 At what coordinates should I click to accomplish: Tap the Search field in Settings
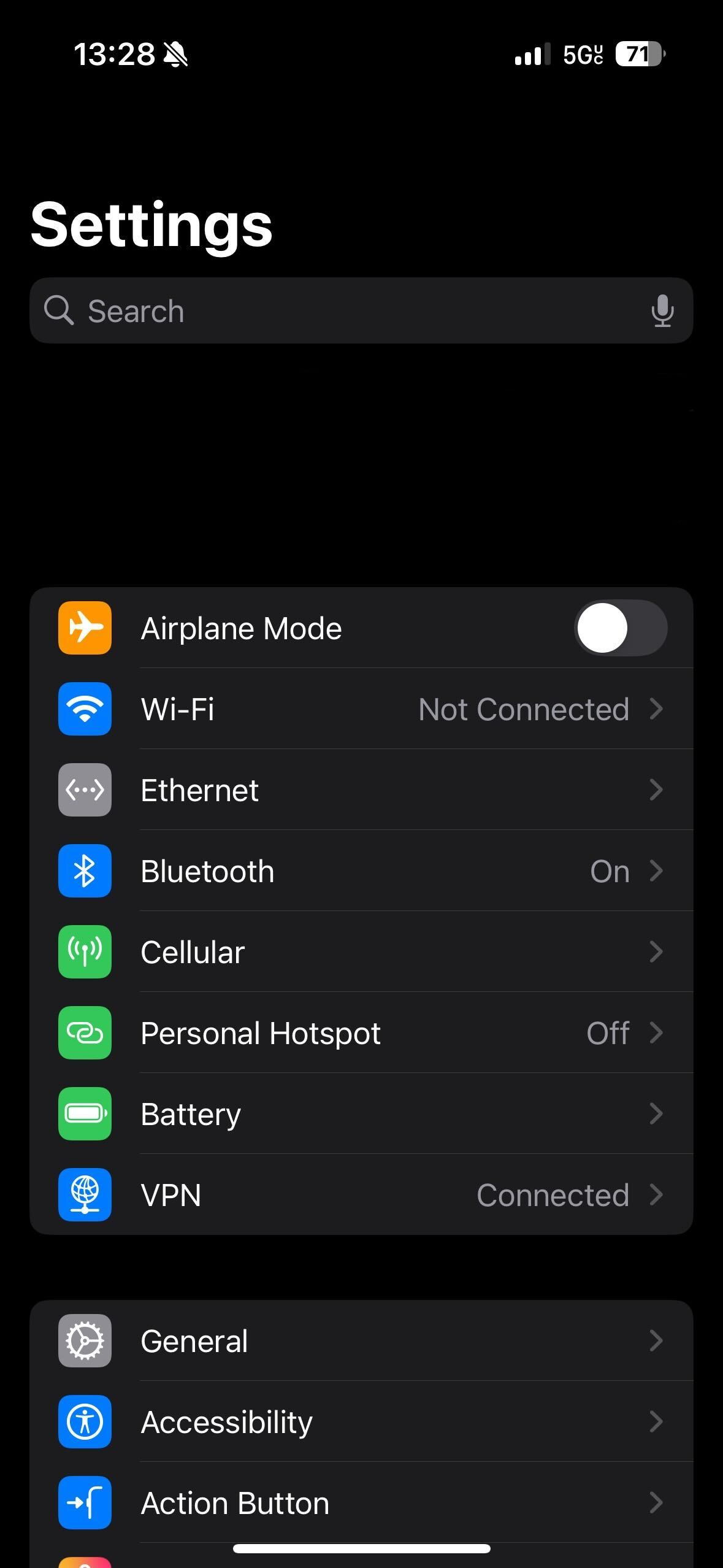coord(343,310)
